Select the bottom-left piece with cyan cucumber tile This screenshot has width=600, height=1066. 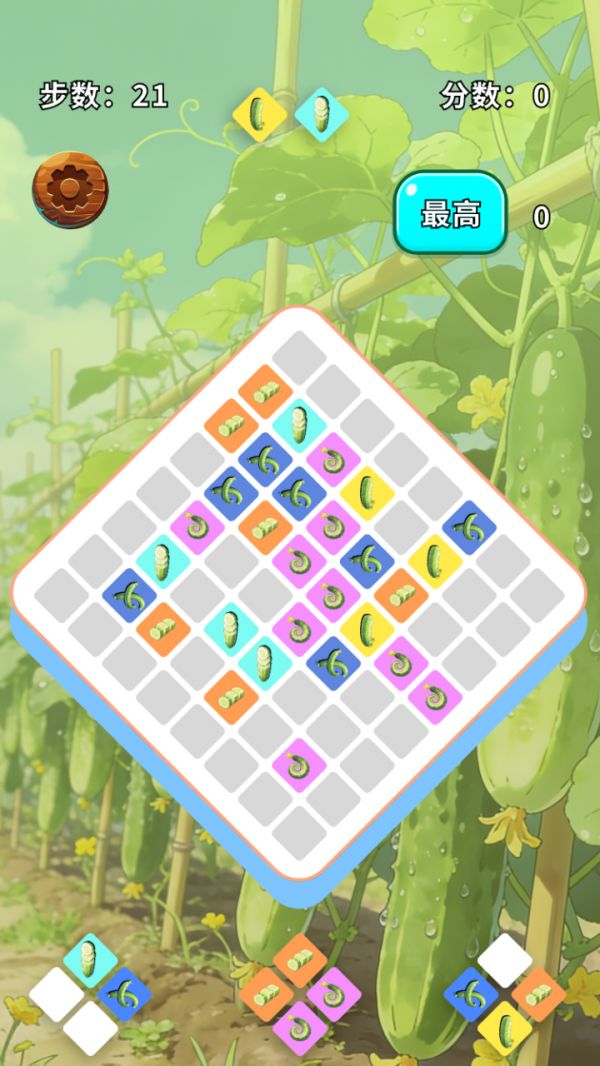point(91,993)
